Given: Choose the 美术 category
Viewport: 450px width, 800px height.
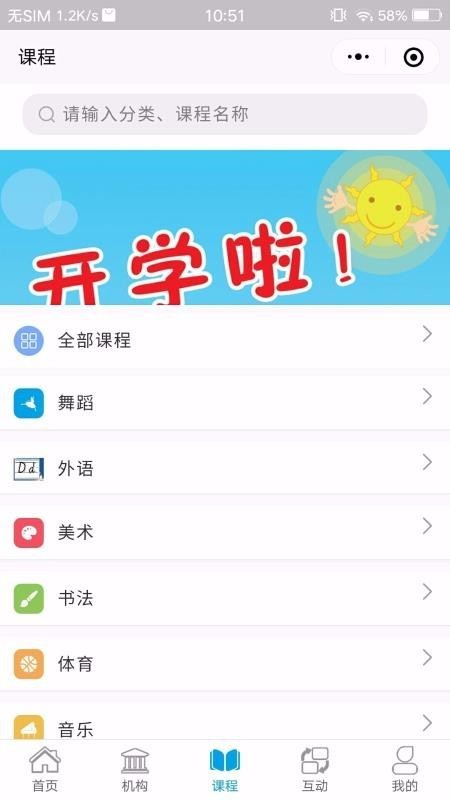Looking at the screenshot, I should coord(225,533).
